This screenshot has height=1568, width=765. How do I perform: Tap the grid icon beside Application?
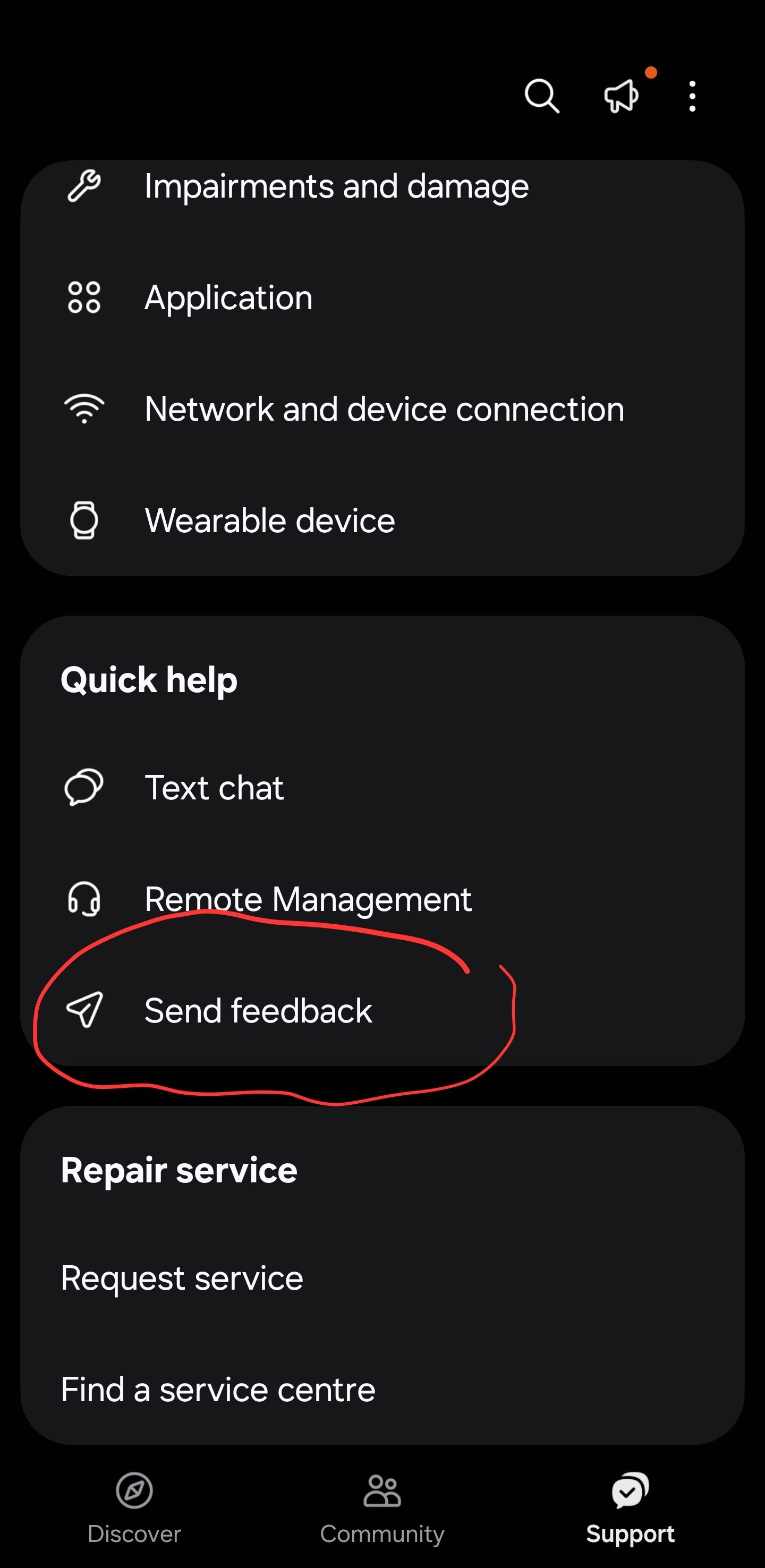click(x=85, y=296)
